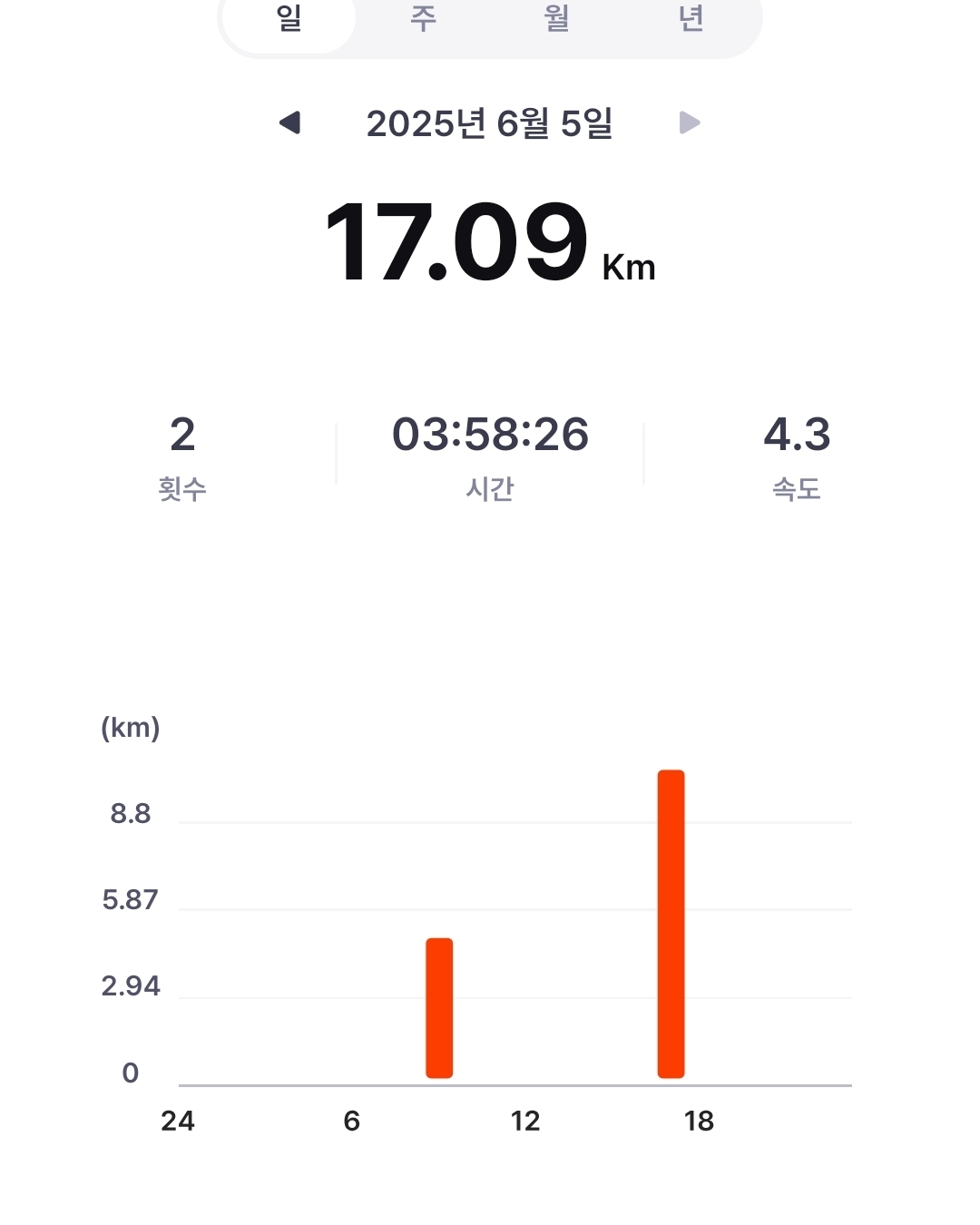Screen dimensions: 980x1225
Task: Tap the shorter orange bar before 12
Action: point(439,1007)
